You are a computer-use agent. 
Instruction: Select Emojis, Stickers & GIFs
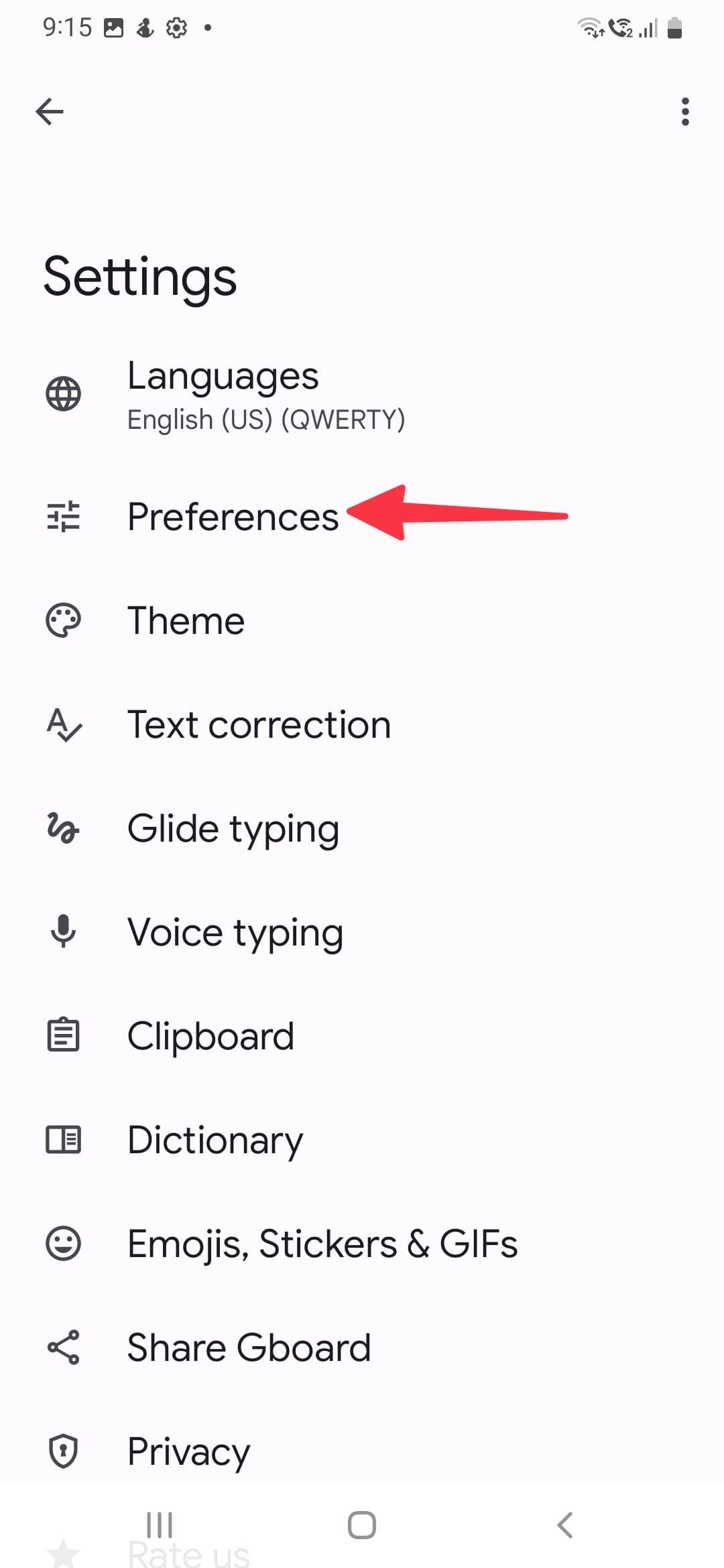coord(322,1243)
